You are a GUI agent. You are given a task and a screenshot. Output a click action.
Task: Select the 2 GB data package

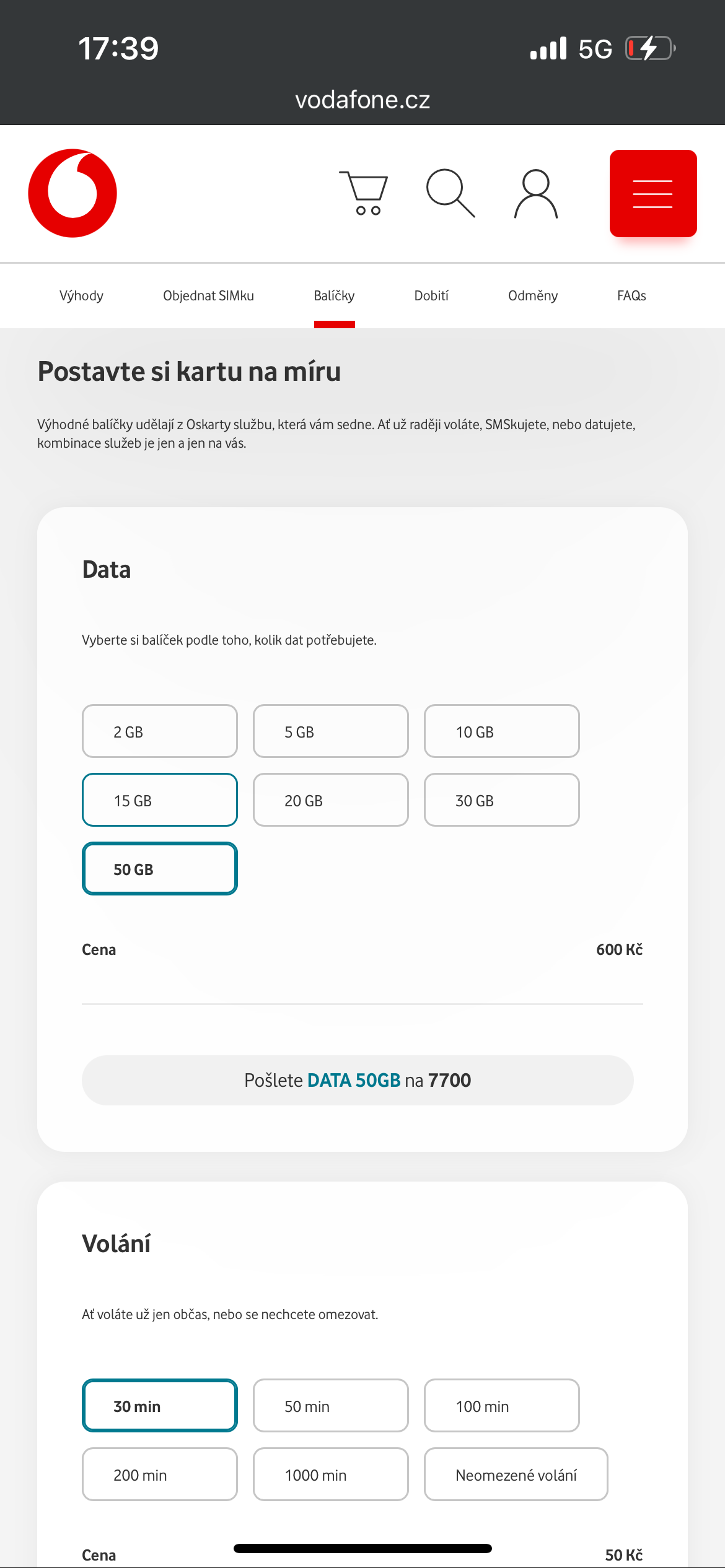pos(160,731)
